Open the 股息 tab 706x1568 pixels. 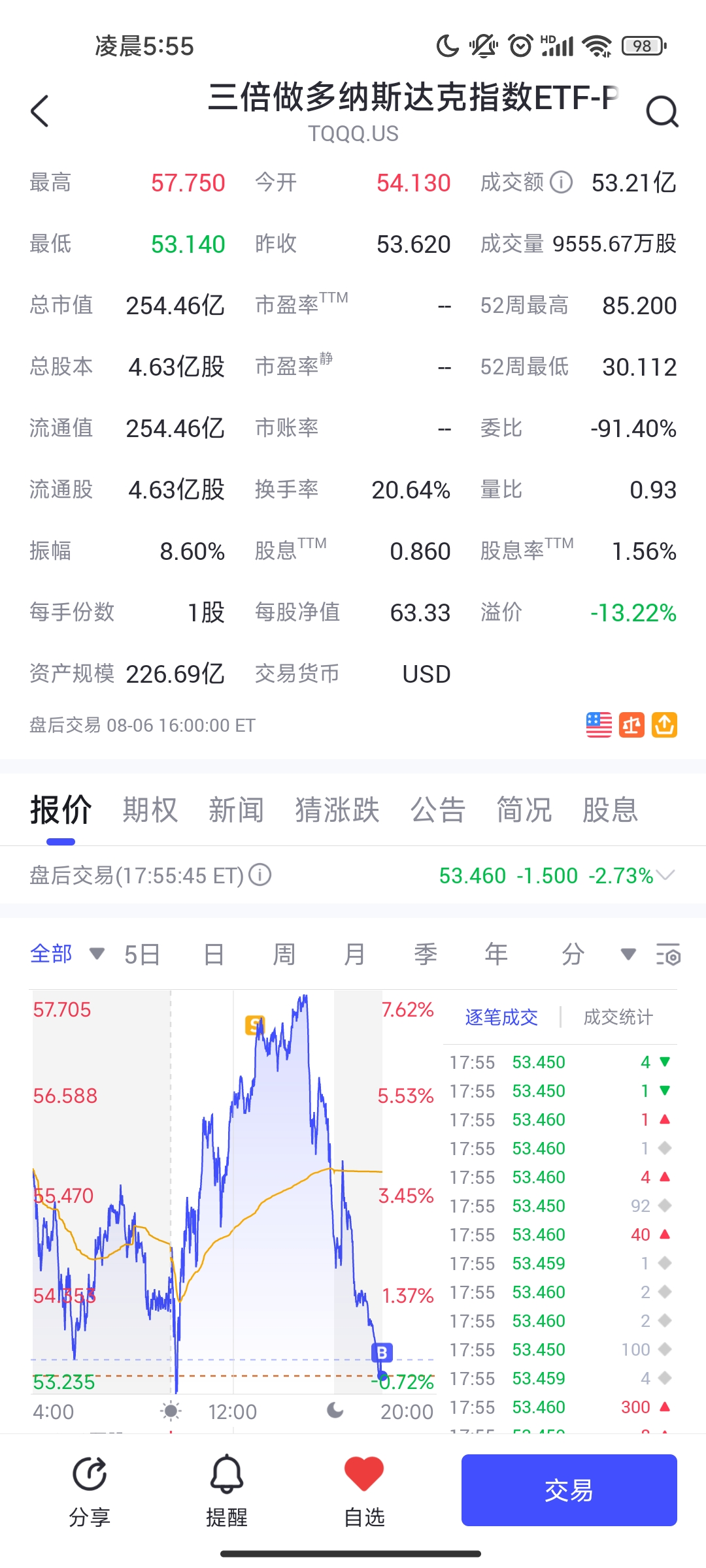click(x=610, y=810)
